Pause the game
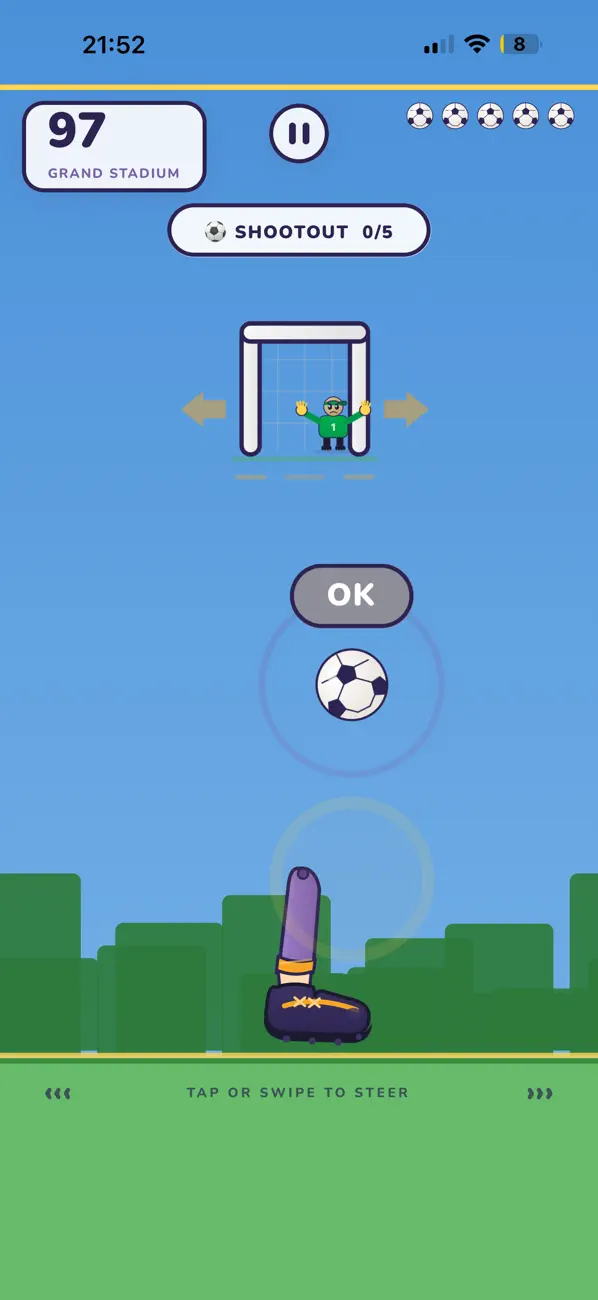 [x=299, y=133]
